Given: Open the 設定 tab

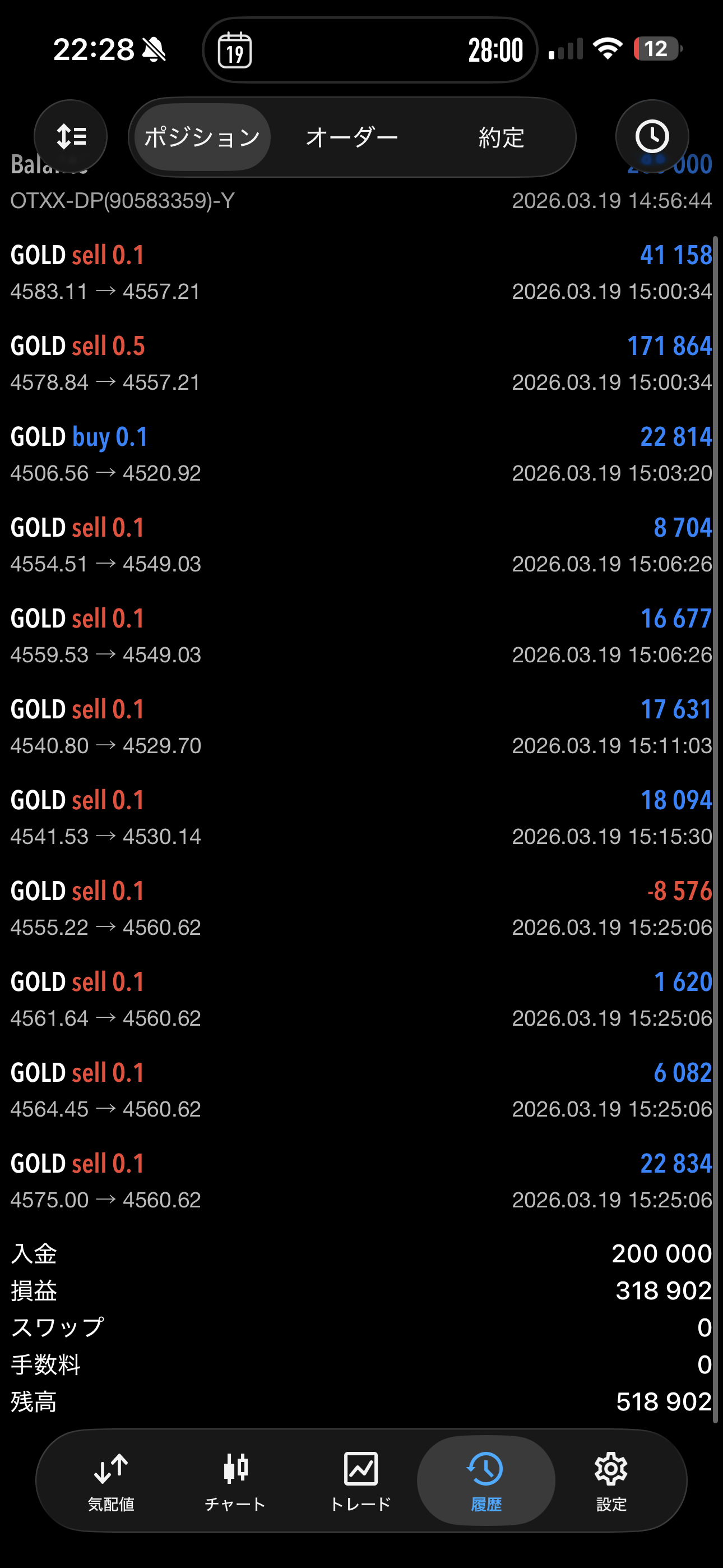Looking at the screenshot, I should click(x=611, y=1481).
